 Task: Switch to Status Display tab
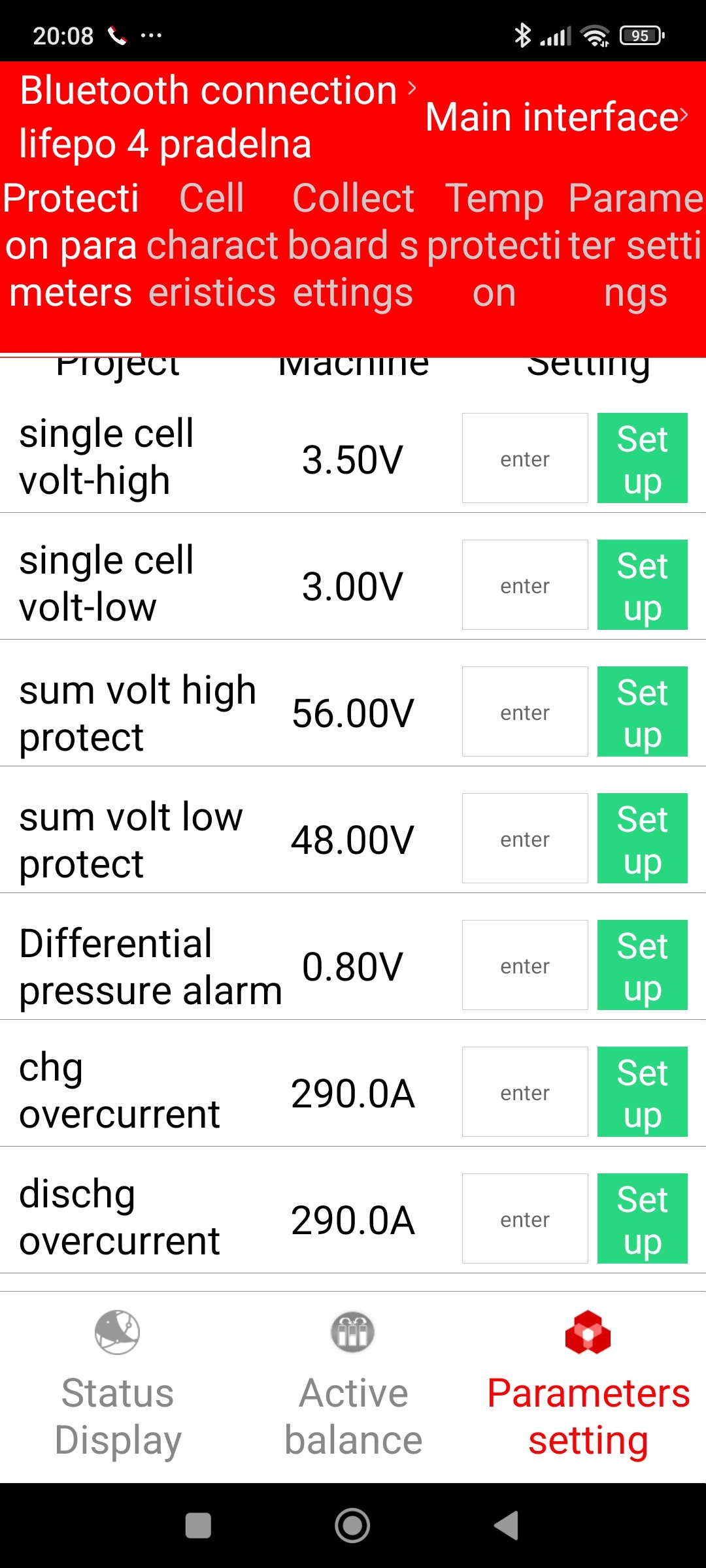[118, 1385]
